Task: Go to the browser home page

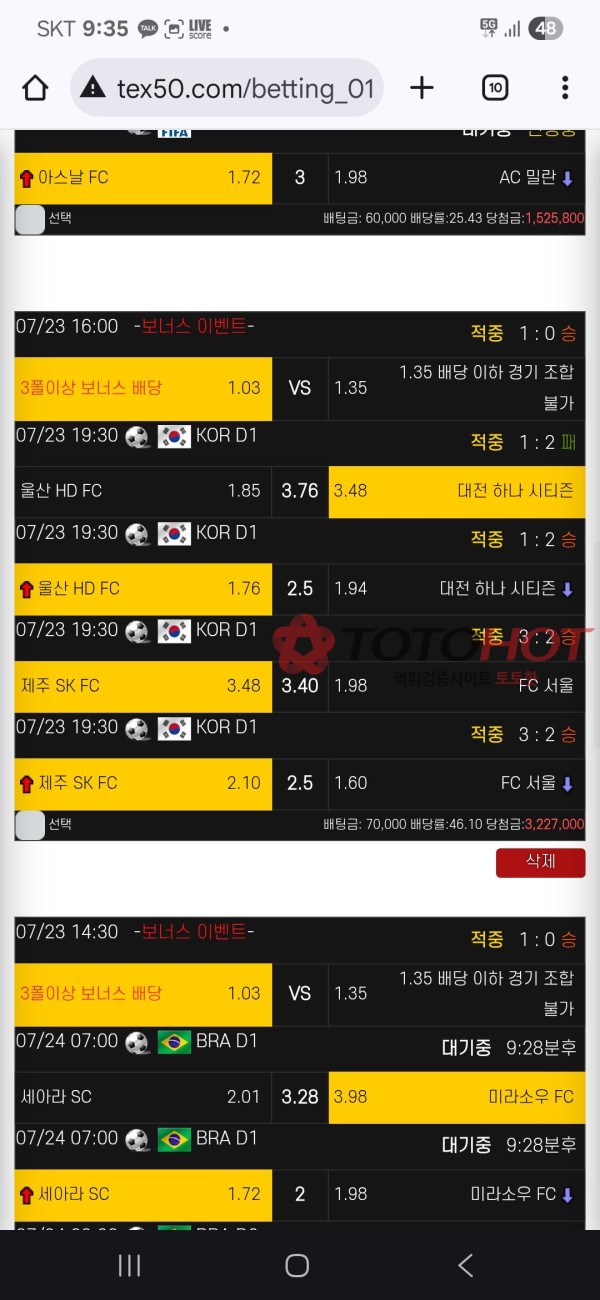Action: pyautogui.click(x=35, y=88)
